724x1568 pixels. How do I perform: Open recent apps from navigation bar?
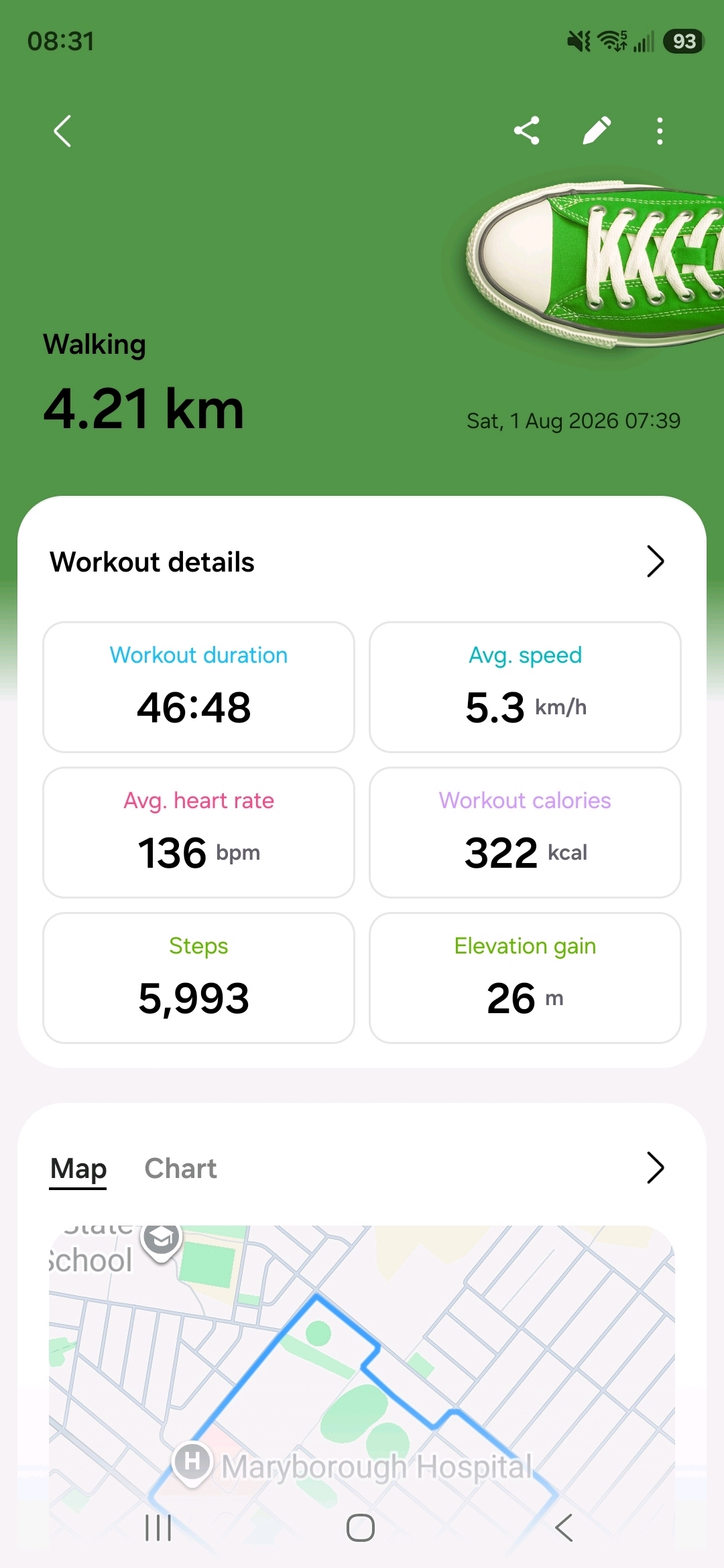click(x=159, y=1528)
